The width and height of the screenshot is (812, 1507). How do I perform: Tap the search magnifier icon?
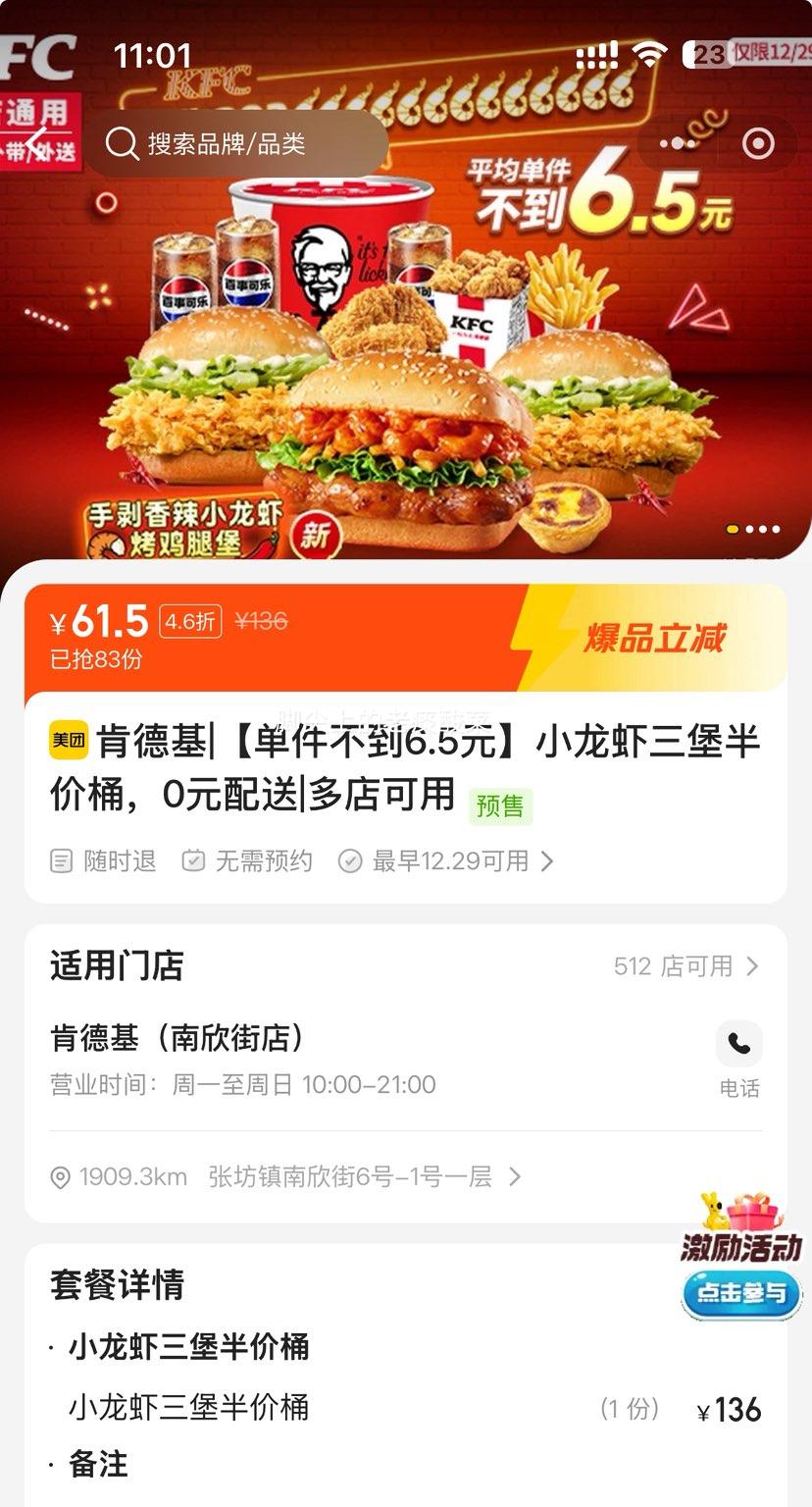coord(123,144)
